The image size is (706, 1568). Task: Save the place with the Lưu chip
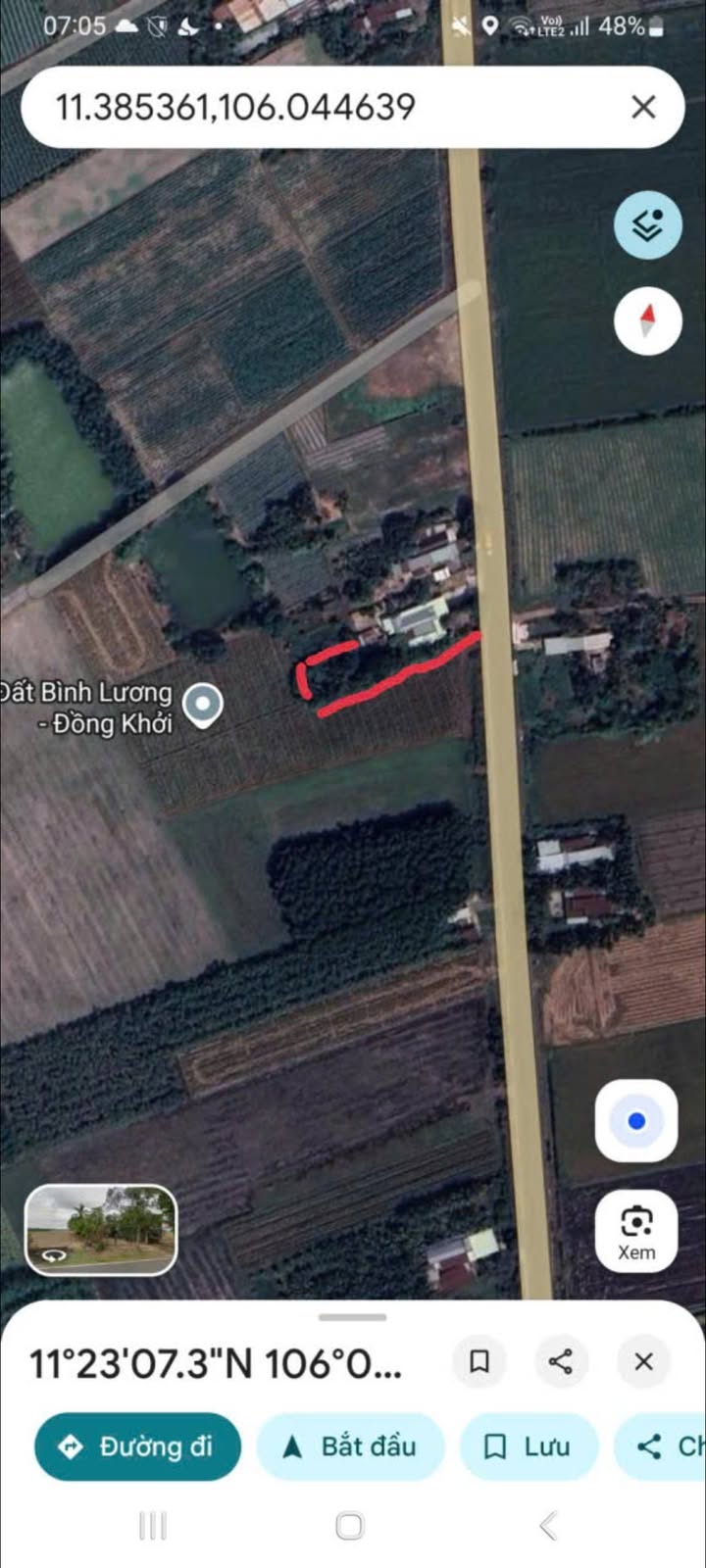[x=529, y=1446]
